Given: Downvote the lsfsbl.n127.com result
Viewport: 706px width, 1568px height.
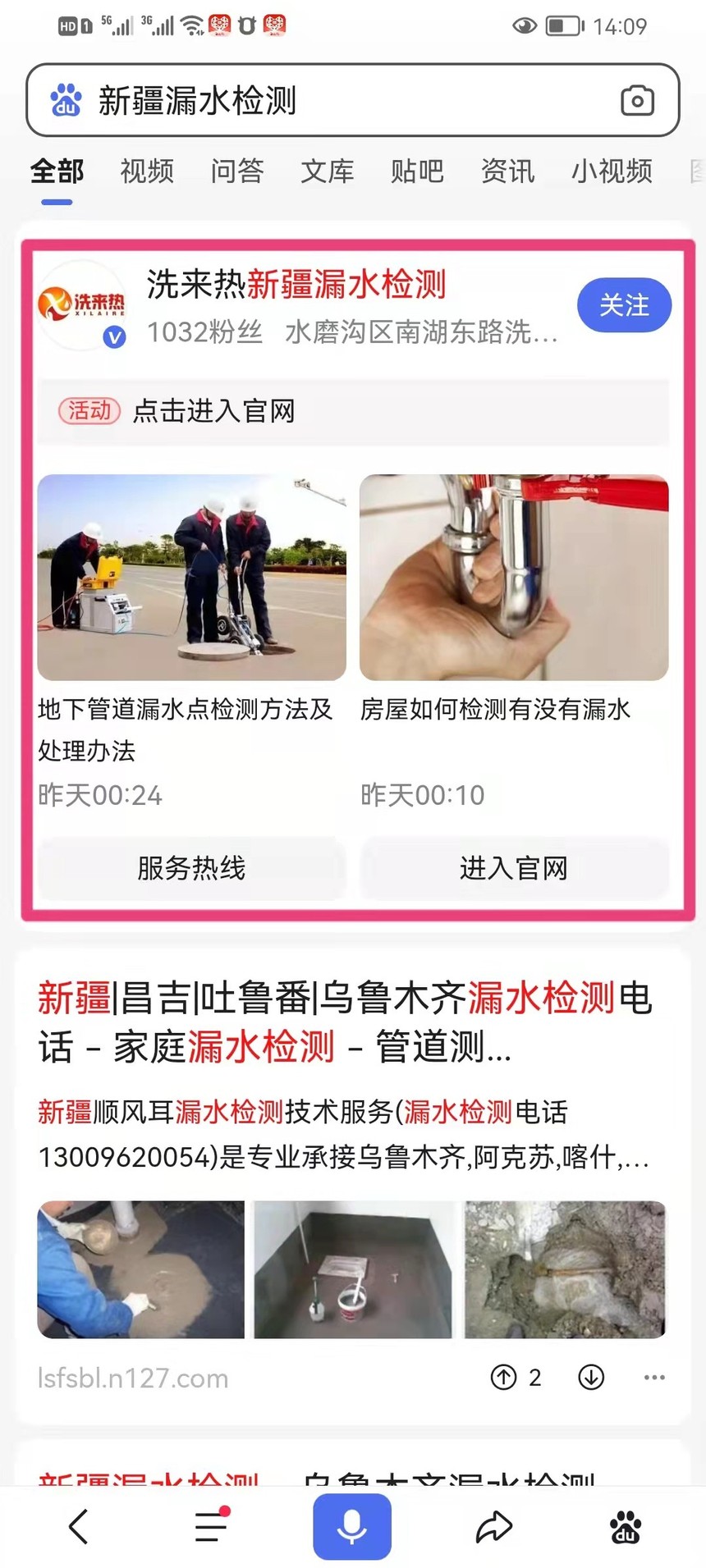Looking at the screenshot, I should tap(591, 1378).
